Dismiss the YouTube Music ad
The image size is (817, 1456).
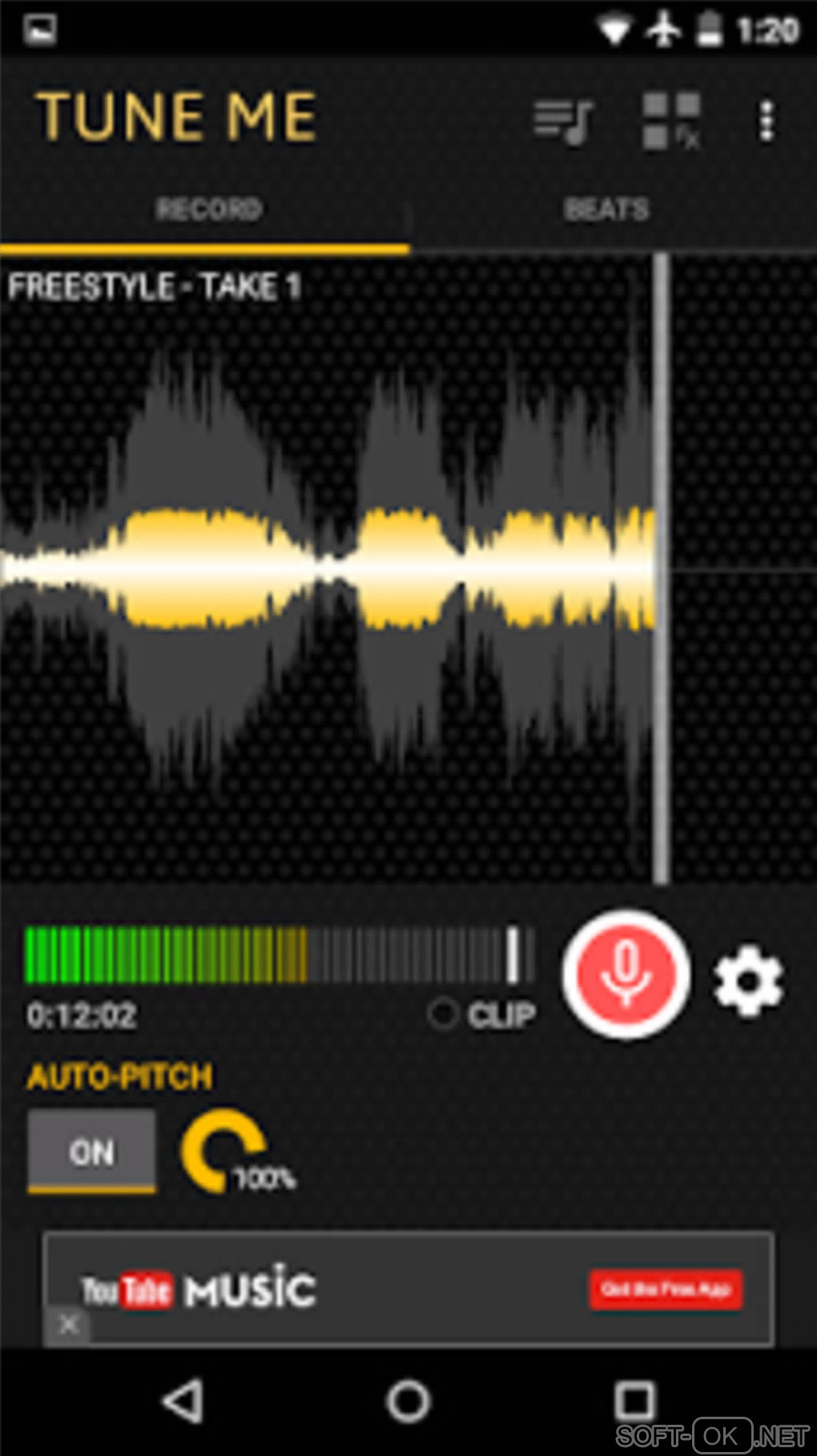69,1325
